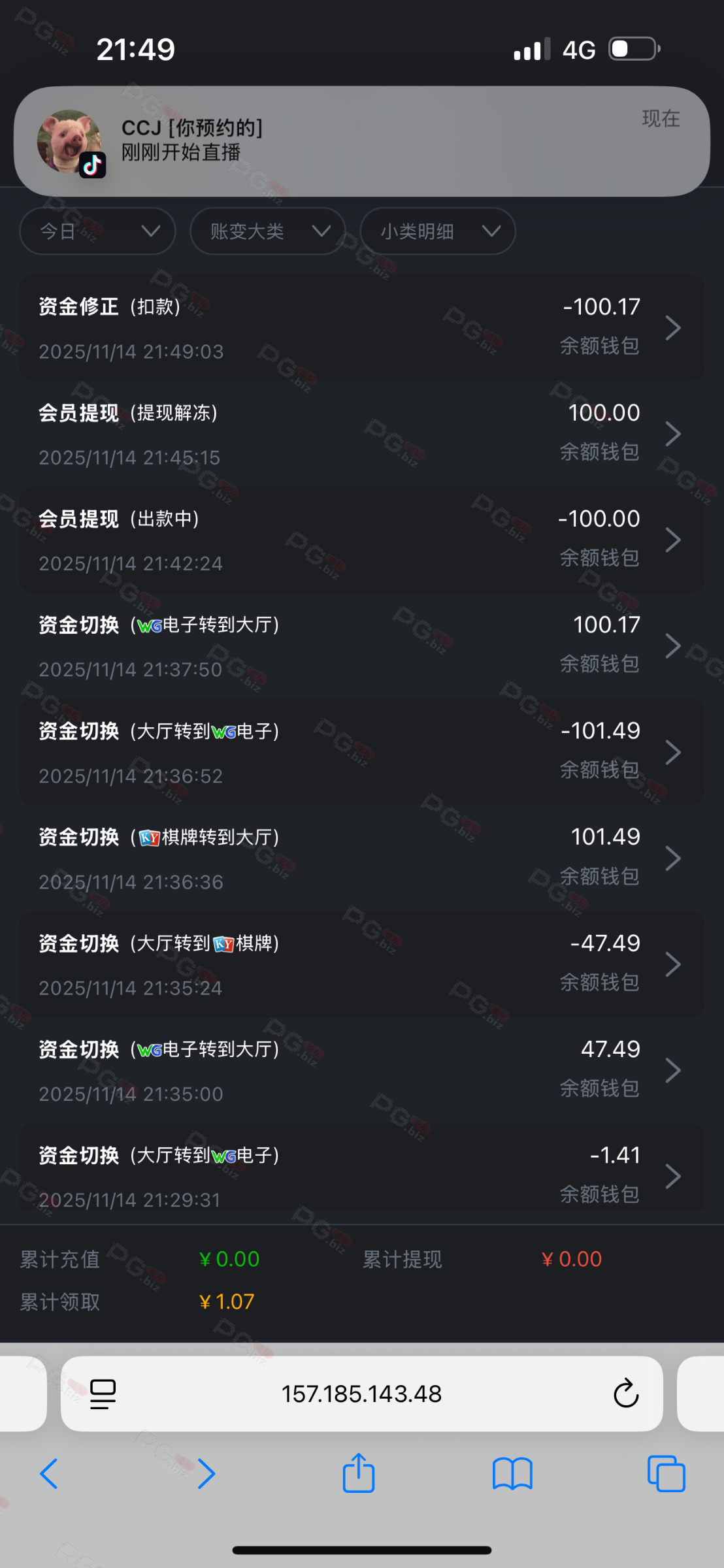Screen dimensions: 724x1568
Task: View the 47.49 transfer record from 21:35:00
Action: pos(361,1070)
